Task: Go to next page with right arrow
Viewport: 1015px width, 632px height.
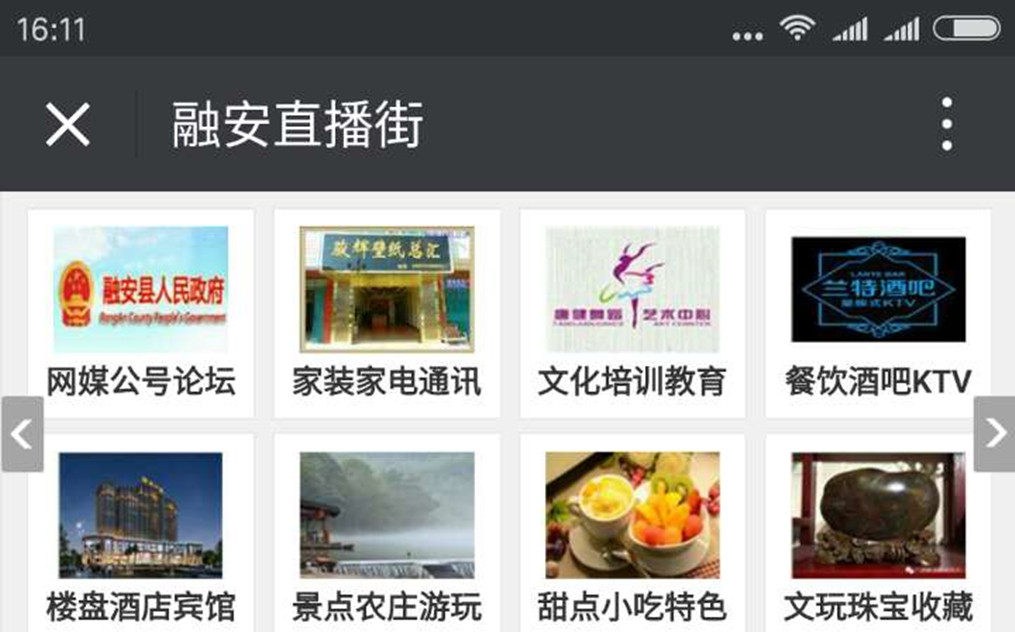Action: point(994,434)
